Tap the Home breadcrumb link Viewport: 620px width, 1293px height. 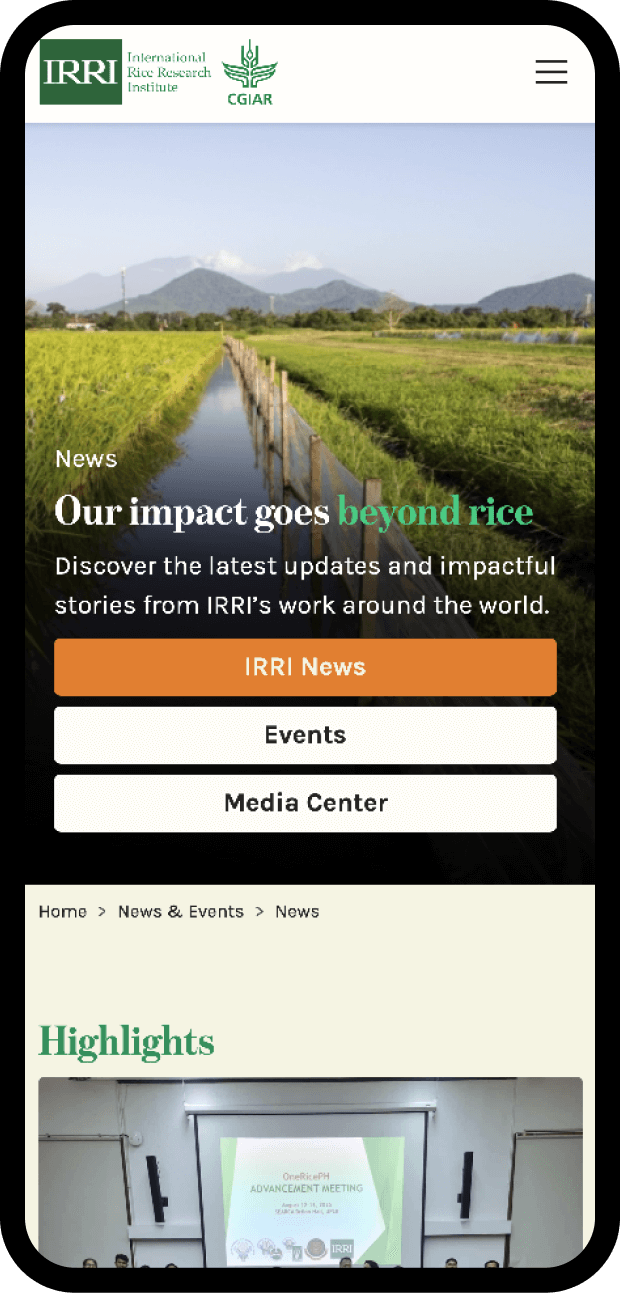[63, 912]
